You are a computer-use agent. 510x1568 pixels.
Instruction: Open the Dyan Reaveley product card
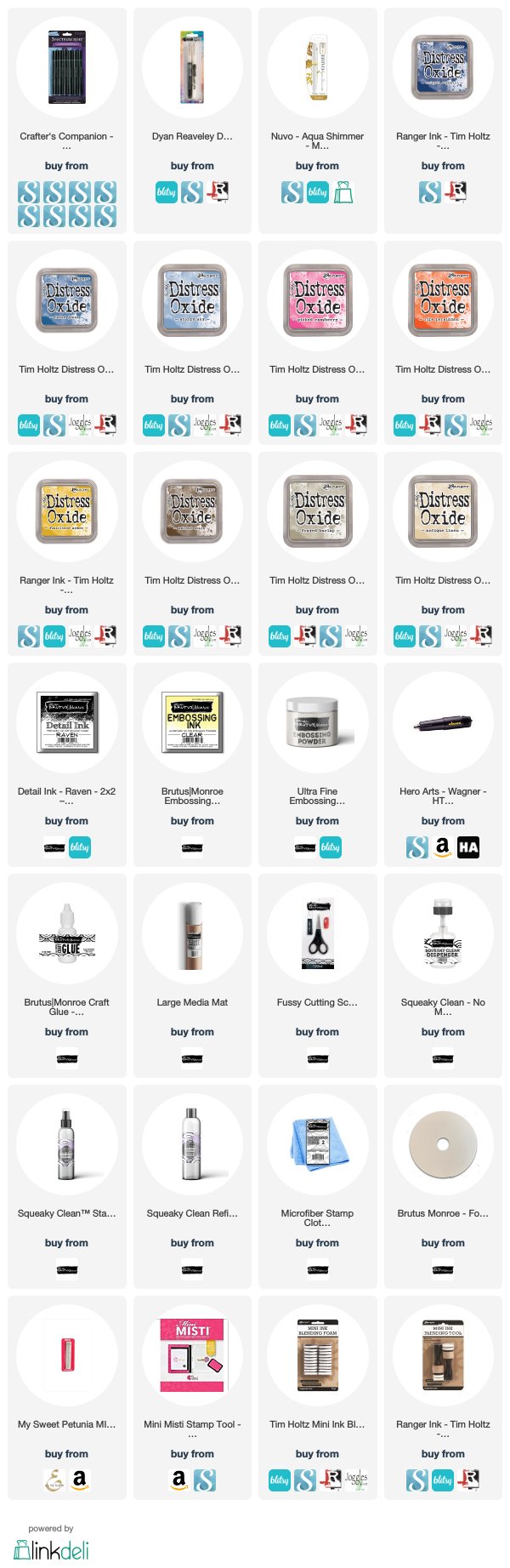(x=192, y=68)
